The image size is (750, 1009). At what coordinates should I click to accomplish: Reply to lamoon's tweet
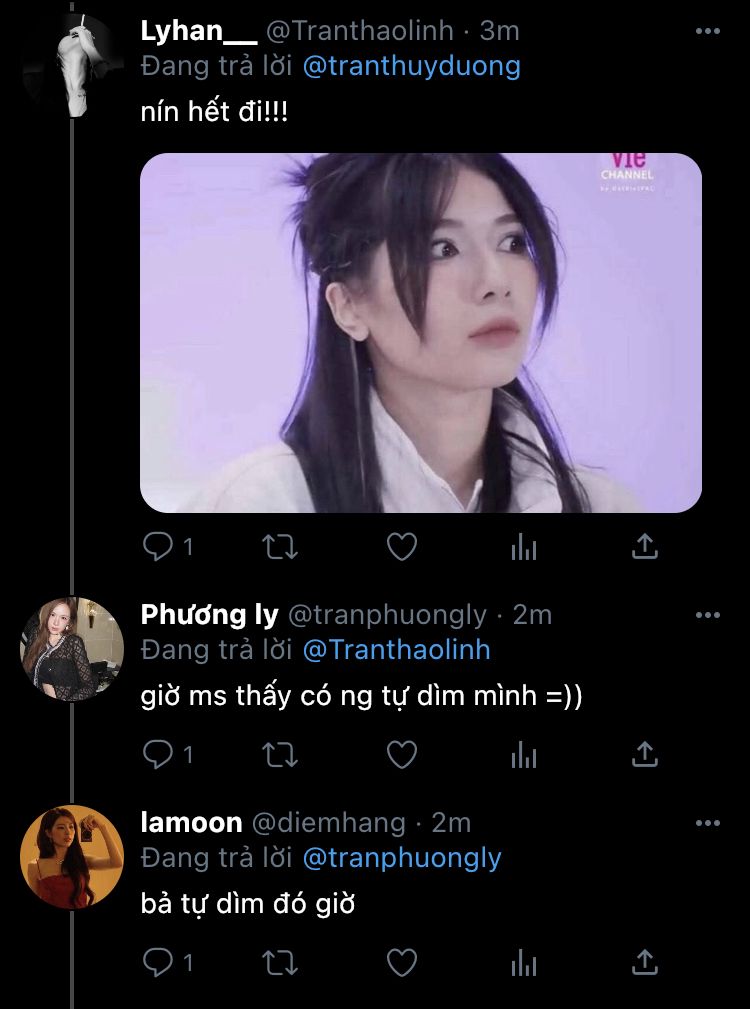[x=159, y=963]
